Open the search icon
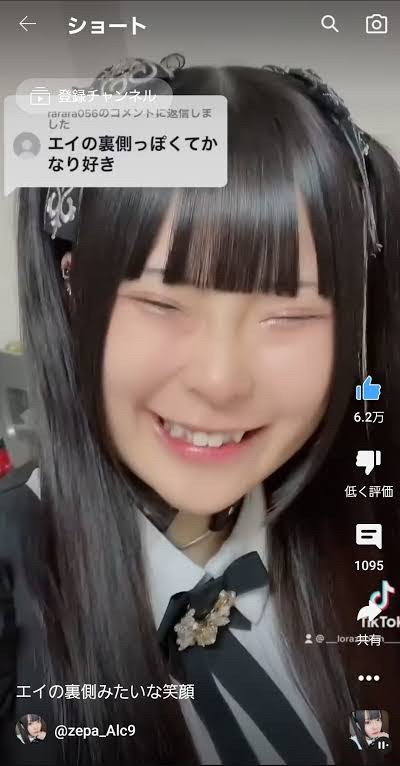The width and height of the screenshot is (400, 766). pyautogui.click(x=330, y=24)
